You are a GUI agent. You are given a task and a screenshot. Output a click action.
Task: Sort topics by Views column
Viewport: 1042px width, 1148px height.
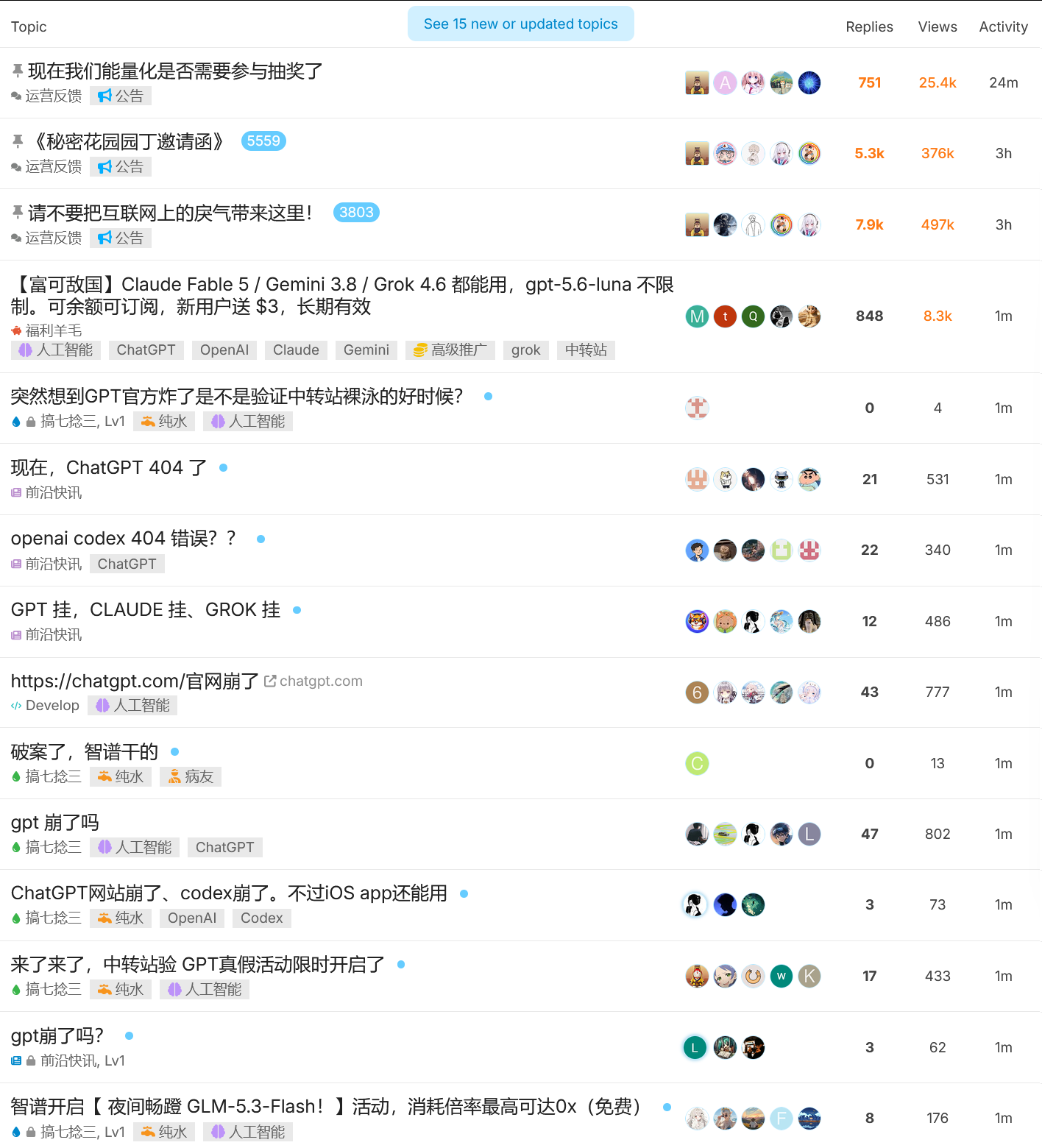(938, 26)
